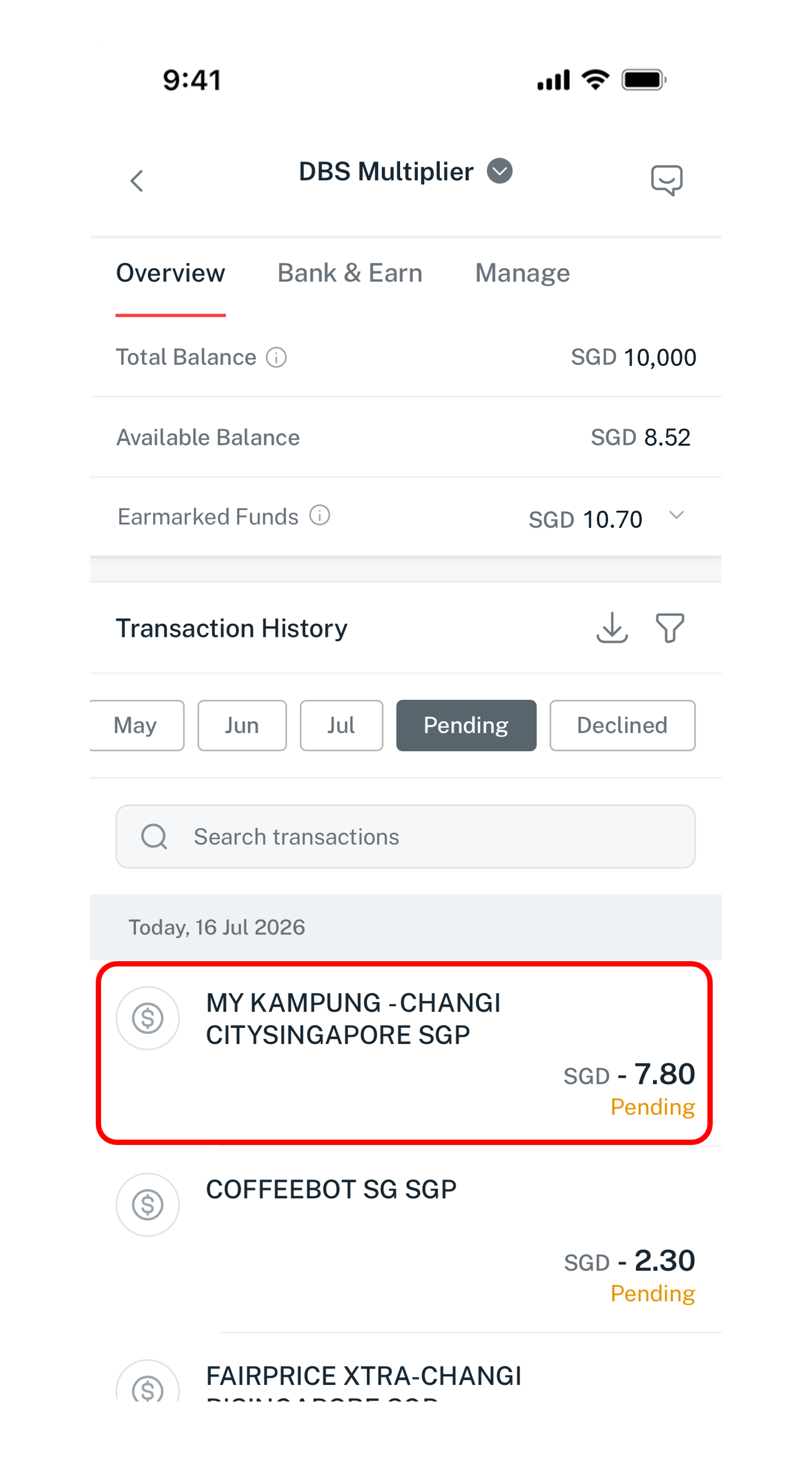812x1463 pixels.
Task: Tap the Search transactions field
Action: (405, 836)
